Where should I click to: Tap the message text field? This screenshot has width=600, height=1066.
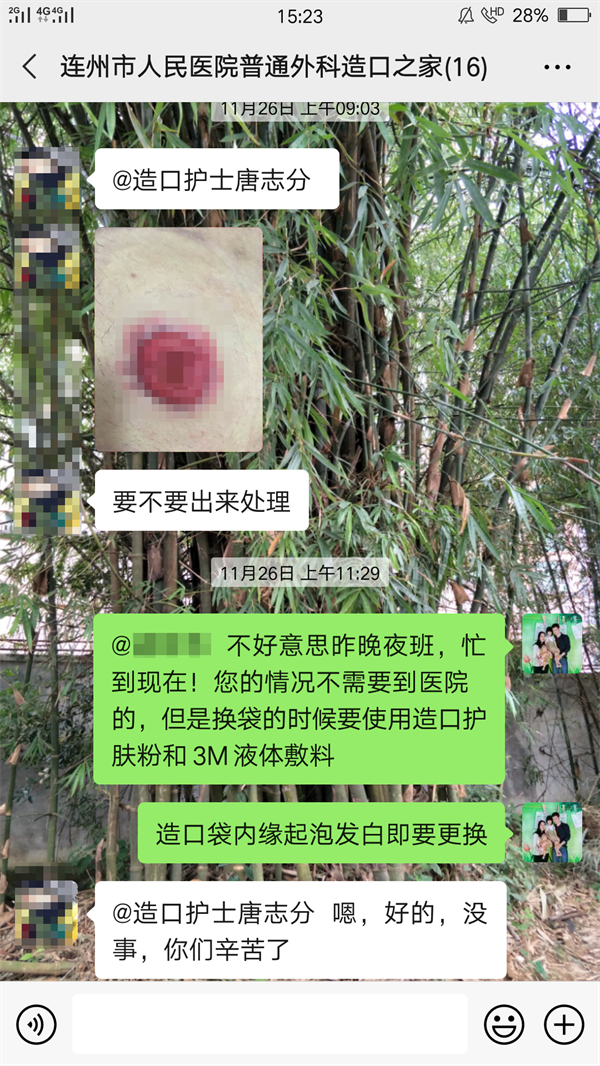270,1024
